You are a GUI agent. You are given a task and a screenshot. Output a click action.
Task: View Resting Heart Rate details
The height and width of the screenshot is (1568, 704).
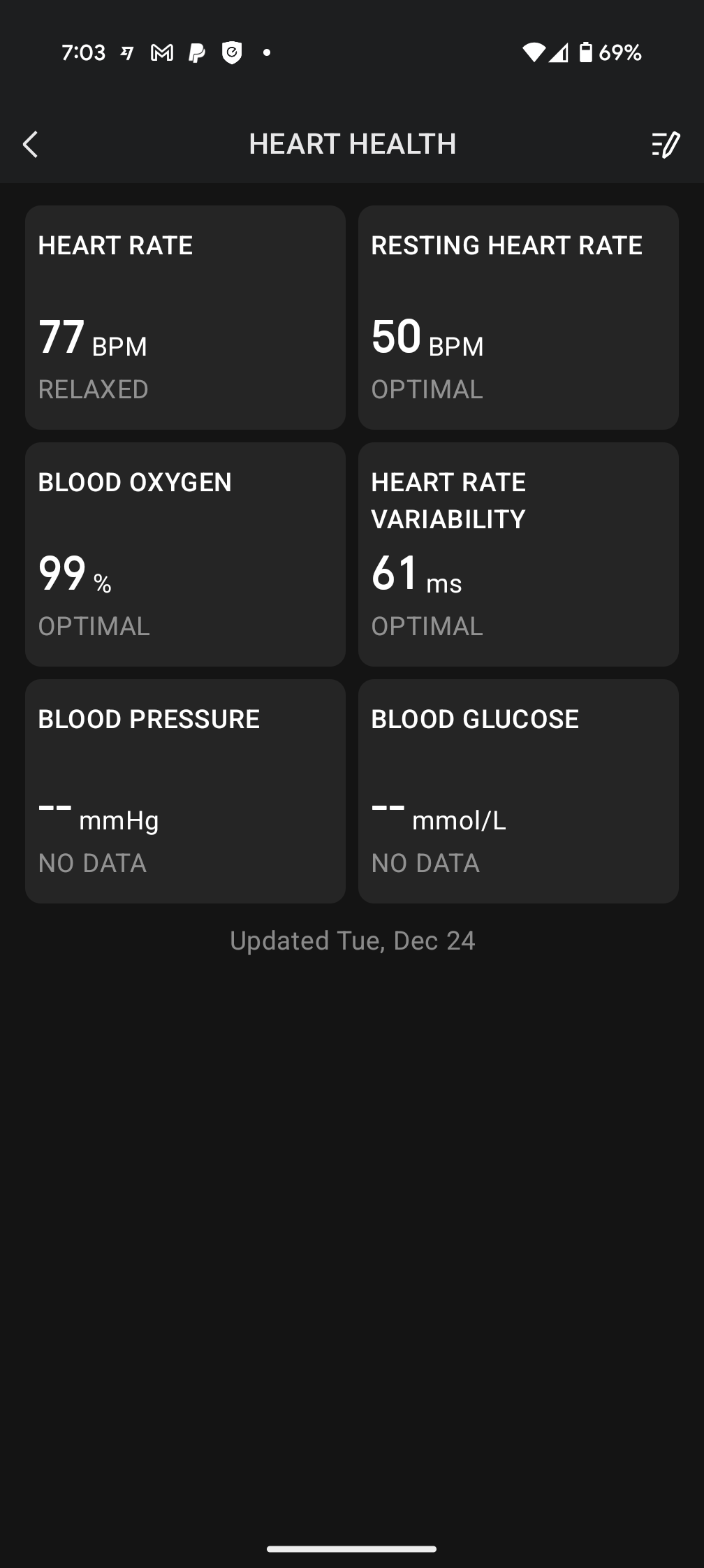click(518, 317)
